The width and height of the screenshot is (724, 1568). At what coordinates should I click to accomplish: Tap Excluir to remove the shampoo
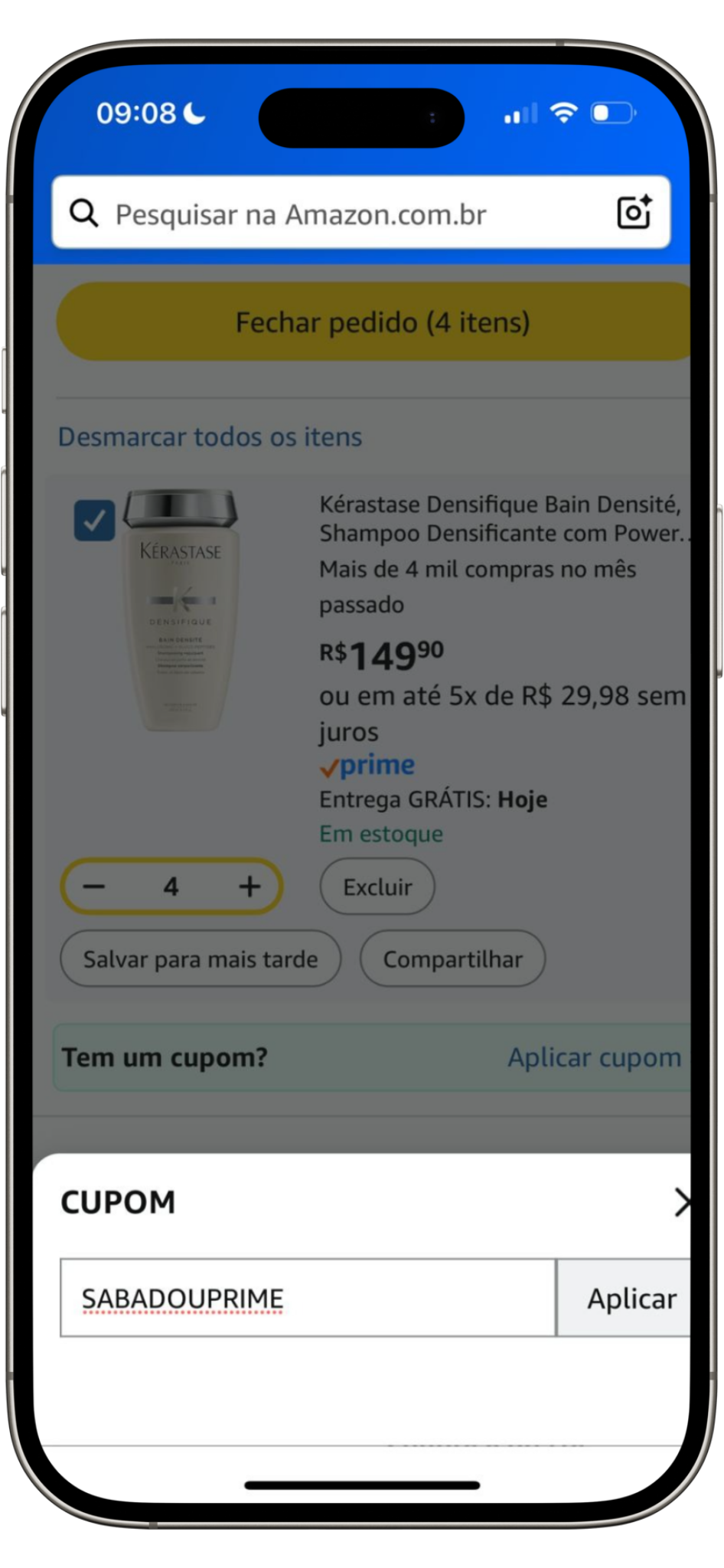pyautogui.click(x=377, y=887)
